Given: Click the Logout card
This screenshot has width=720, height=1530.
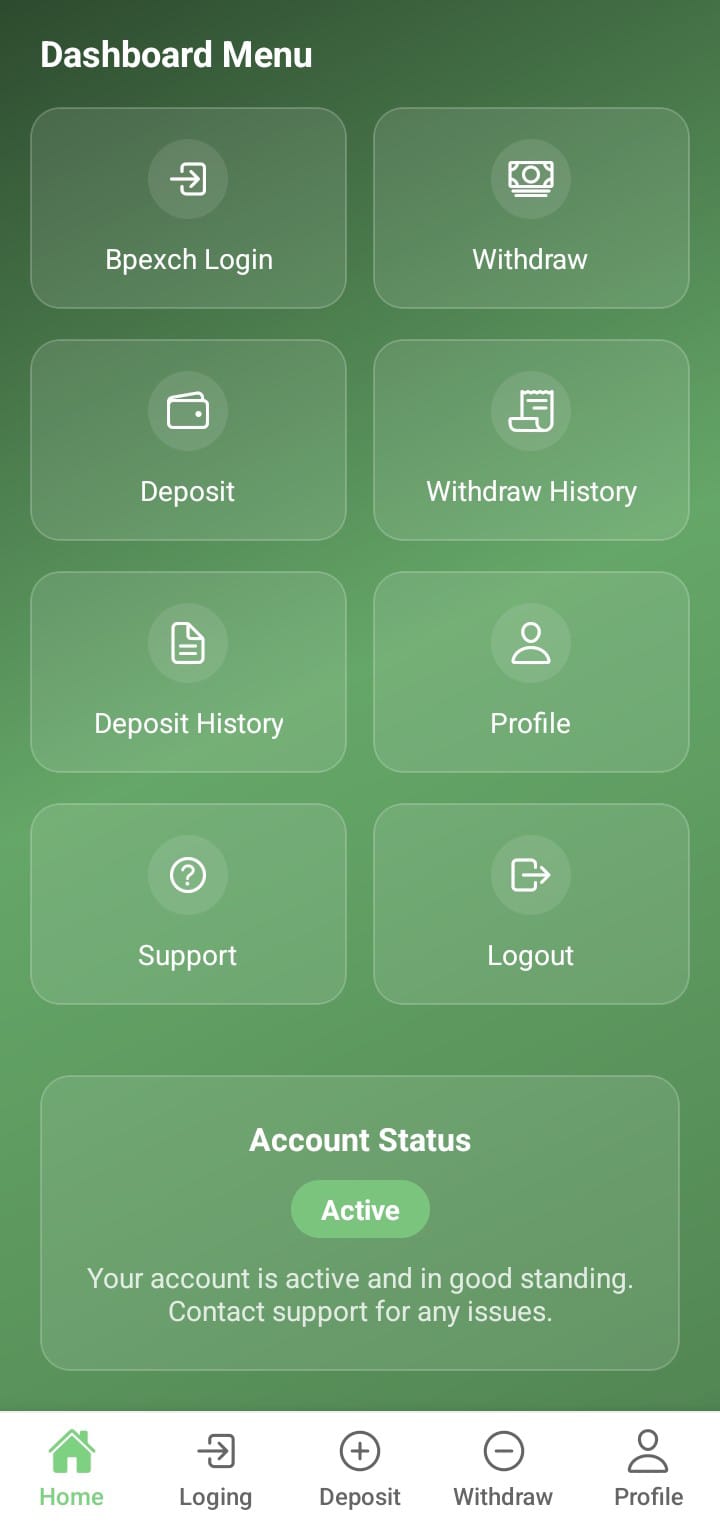Looking at the screenshot, I should 531,903.
